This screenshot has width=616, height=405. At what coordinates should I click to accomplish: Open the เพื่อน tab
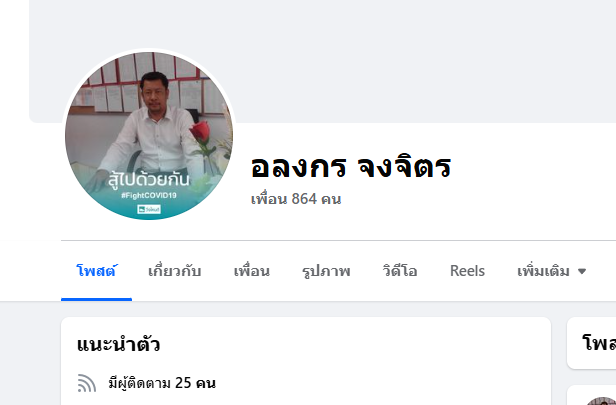pyautogui.click(x=251, y=271)
